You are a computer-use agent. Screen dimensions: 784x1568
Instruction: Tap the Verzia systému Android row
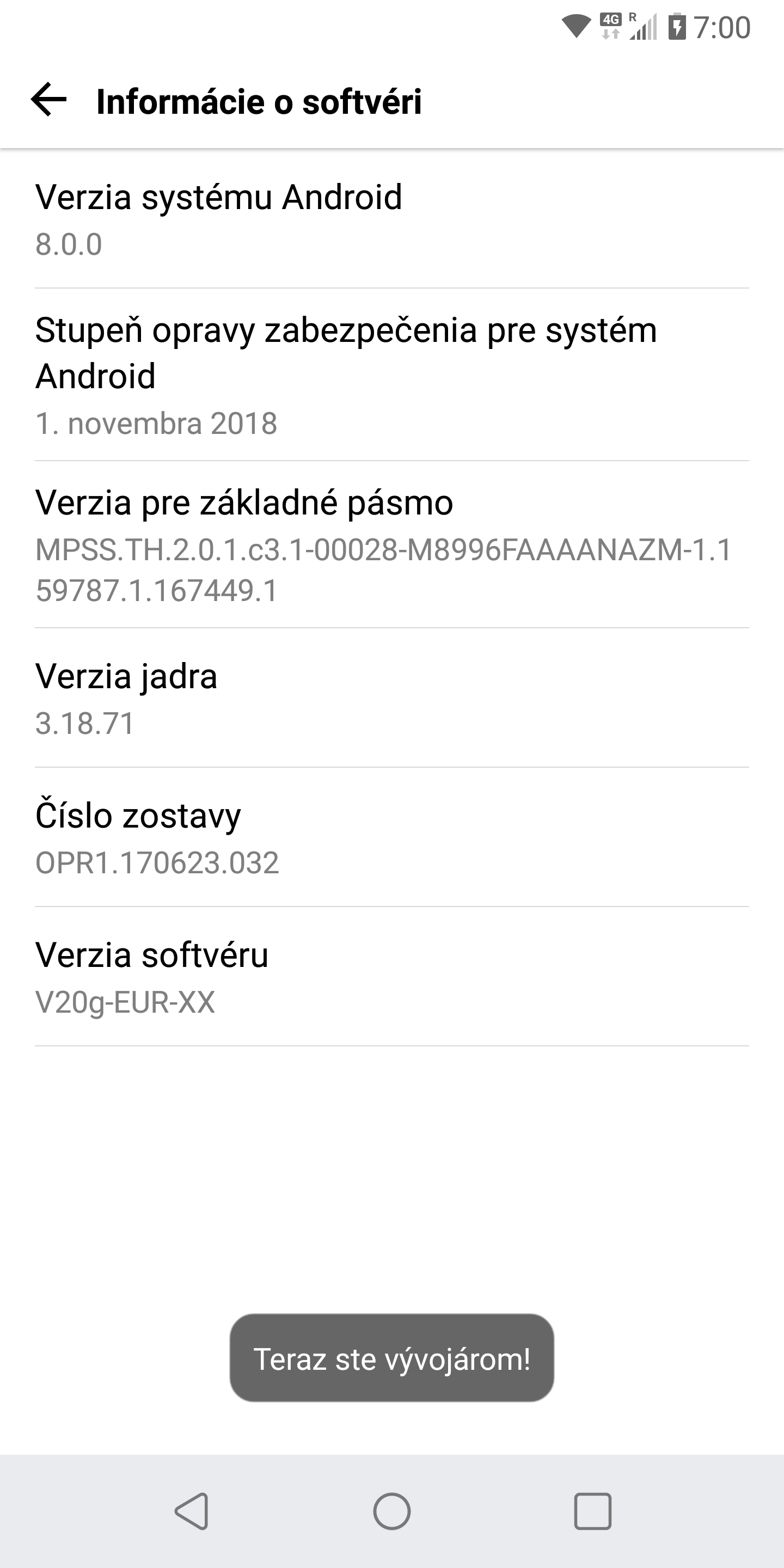pyautogui.click(x=392, y=219)
